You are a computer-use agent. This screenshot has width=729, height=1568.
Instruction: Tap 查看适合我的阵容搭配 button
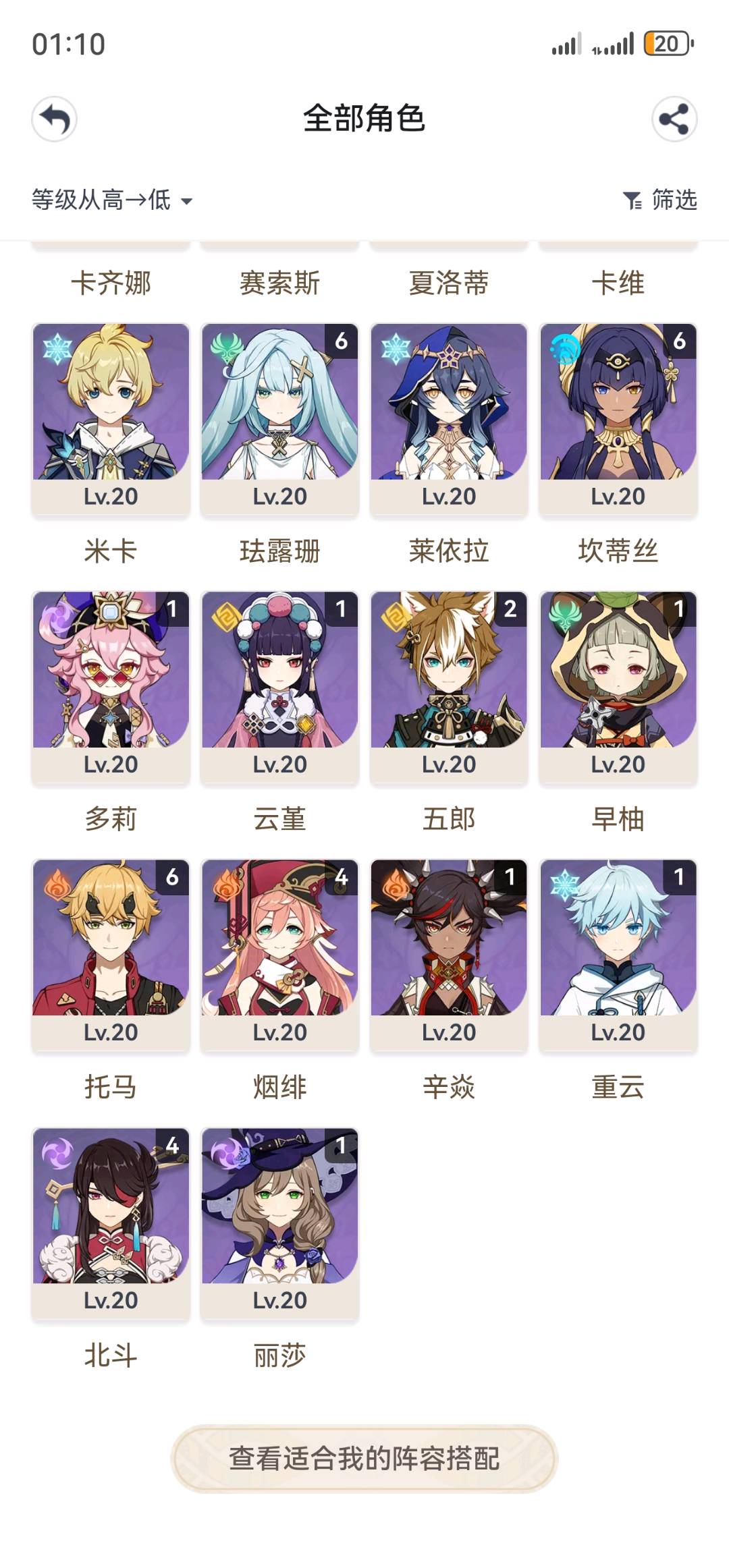(x=364, y=1459)
